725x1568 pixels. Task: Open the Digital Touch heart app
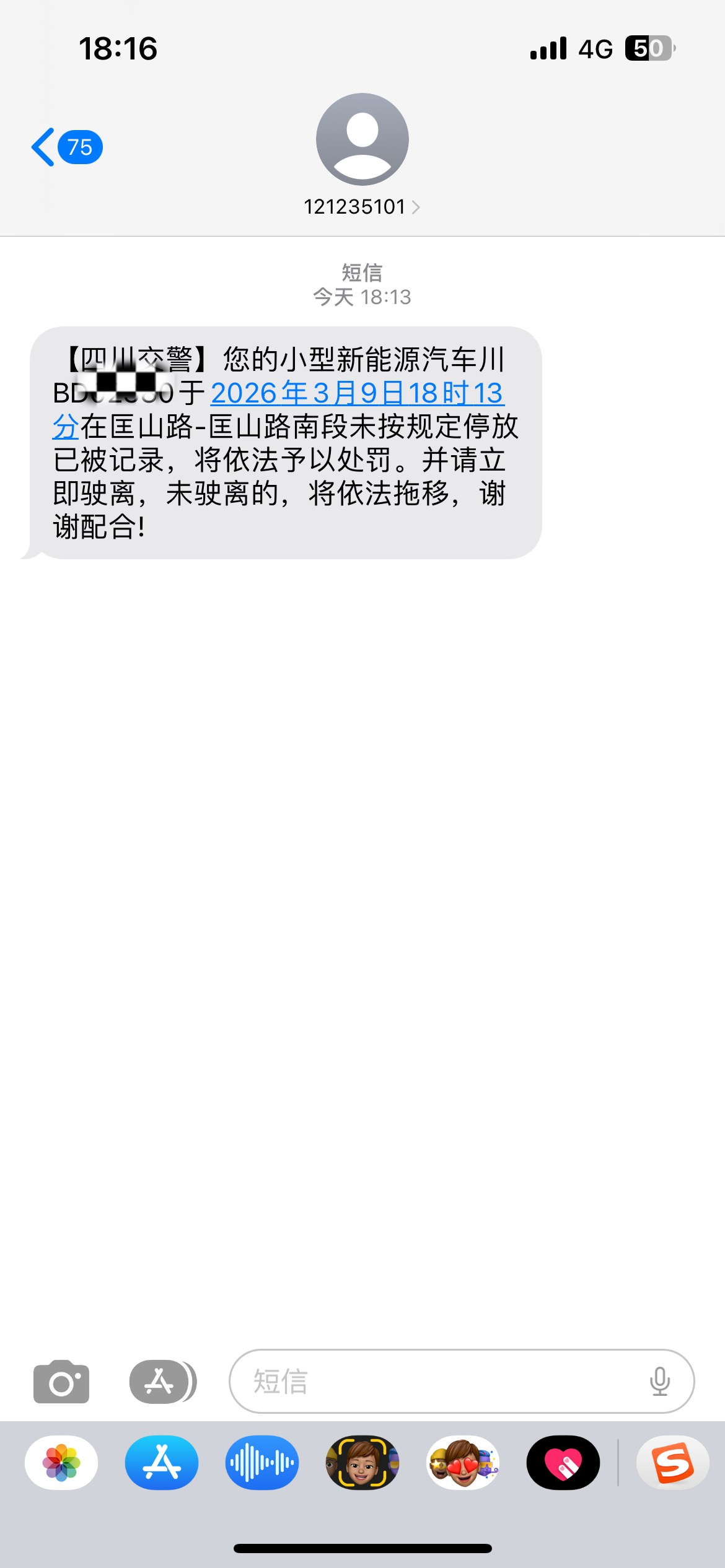pos(563,1463)
